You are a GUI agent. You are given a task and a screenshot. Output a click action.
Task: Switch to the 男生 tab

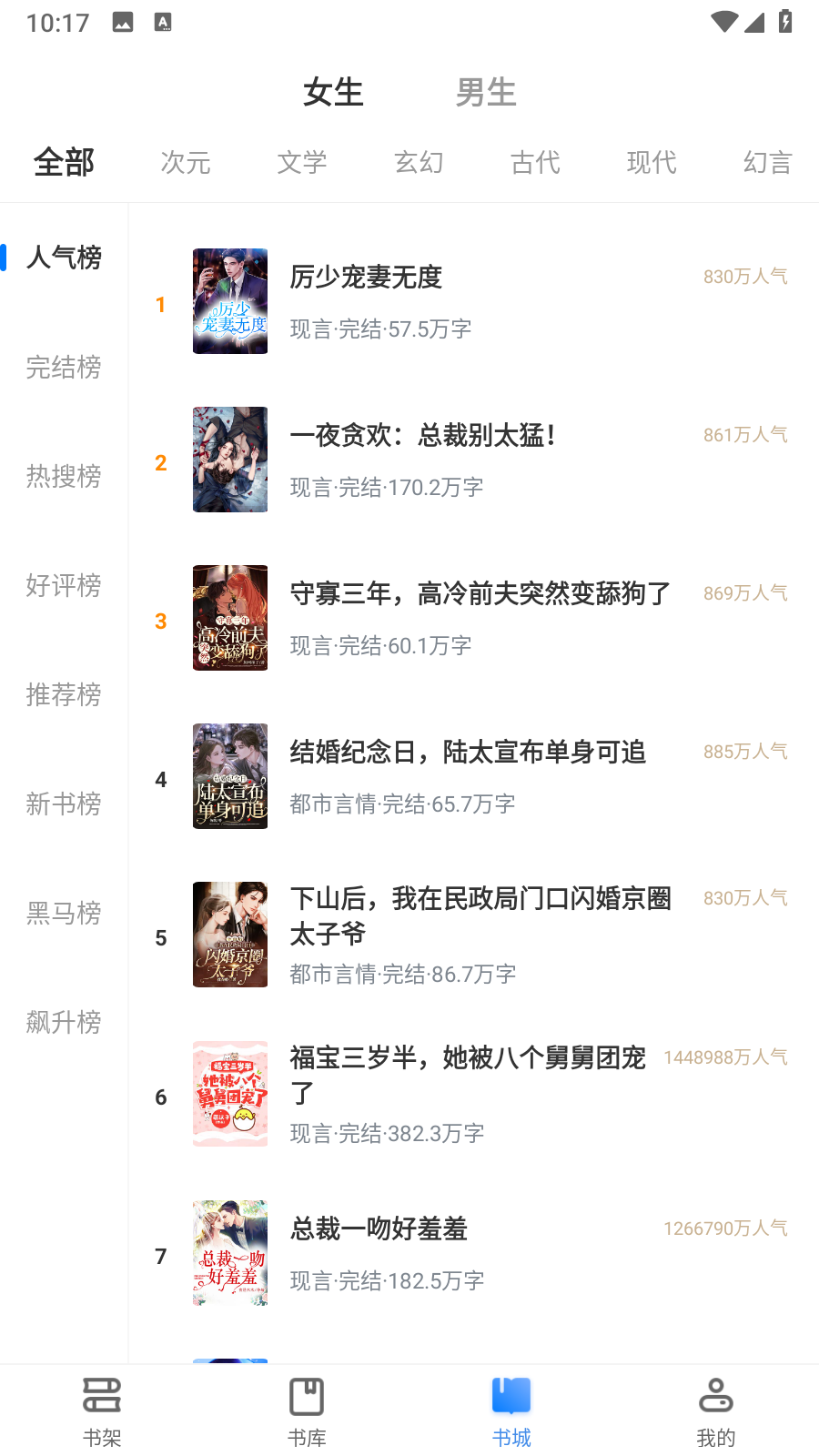tap(486, 93)
